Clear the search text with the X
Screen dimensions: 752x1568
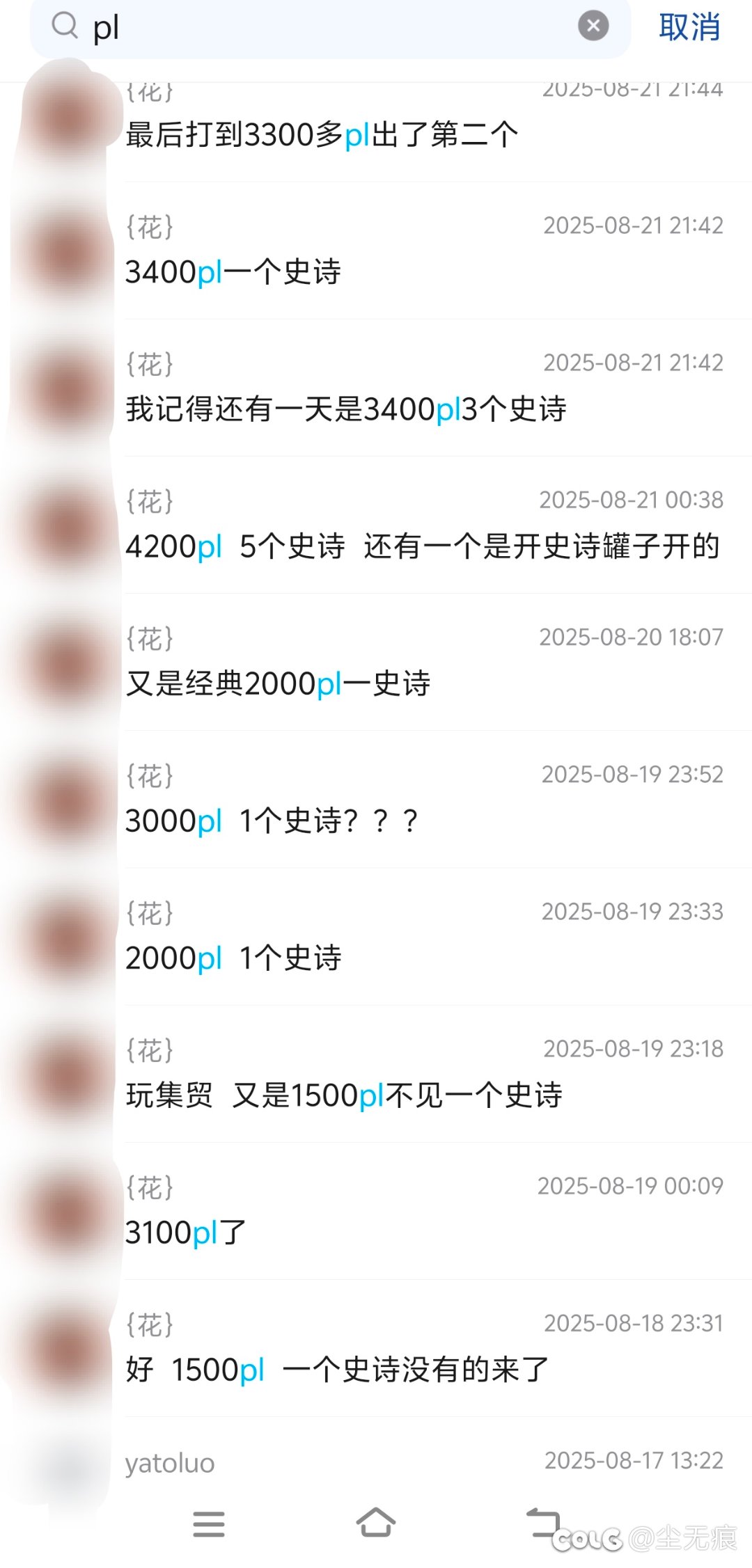tap(593, 26)
